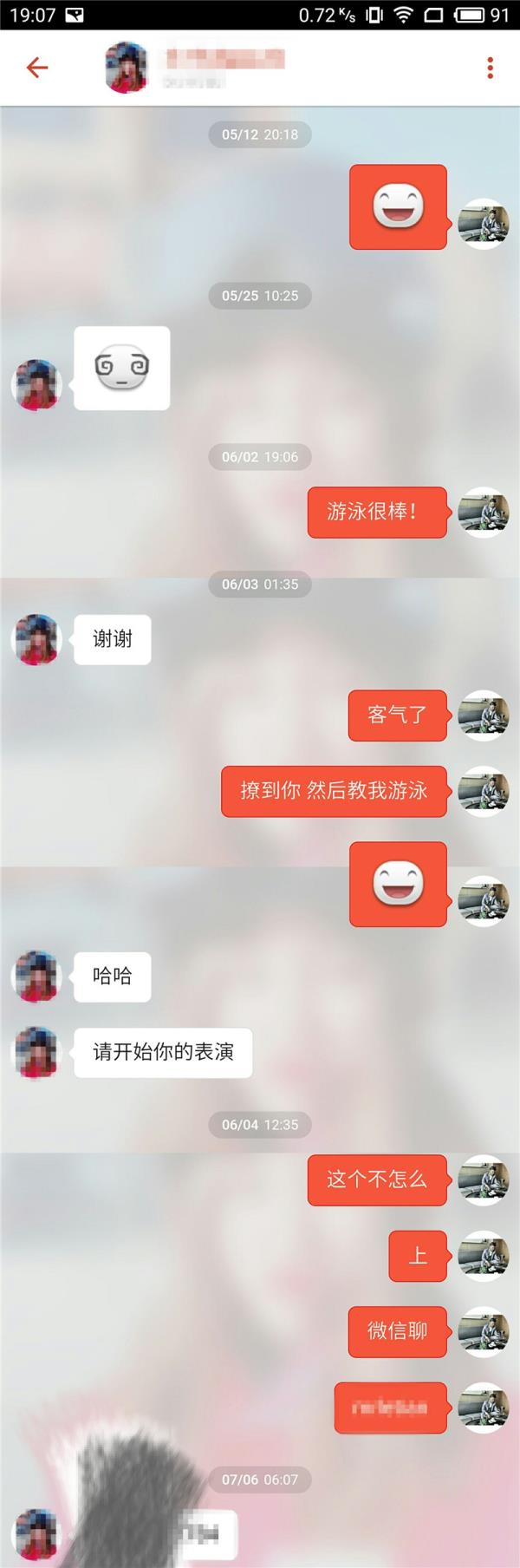This screenshot has width=520, height=1568.
Task: Tap the sender avatar beside 谢谢
Action: click(x=36, y=640)
